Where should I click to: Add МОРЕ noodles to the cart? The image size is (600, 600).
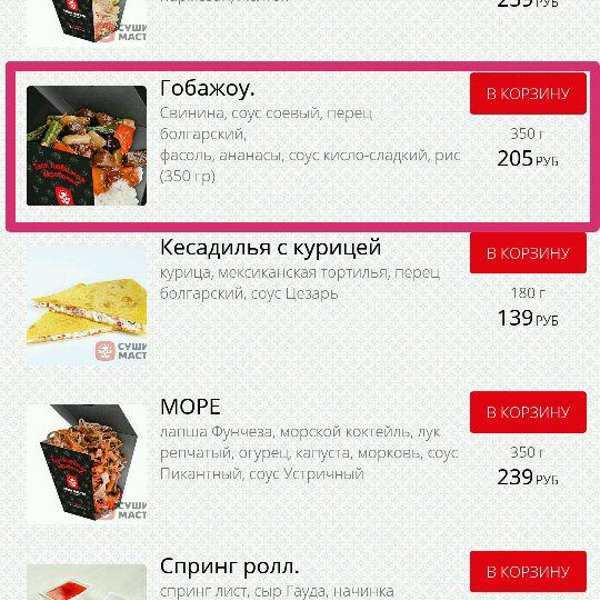(x=527, y=412)
